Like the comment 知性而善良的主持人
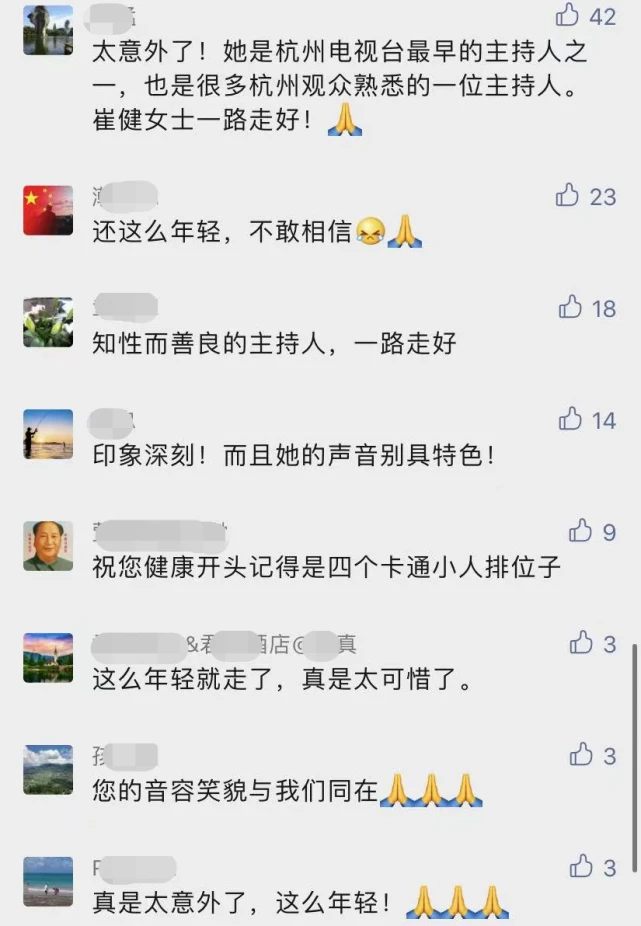The width and height of the screenshot is (641, 926). pyautogui.click(x=570, y=307)
